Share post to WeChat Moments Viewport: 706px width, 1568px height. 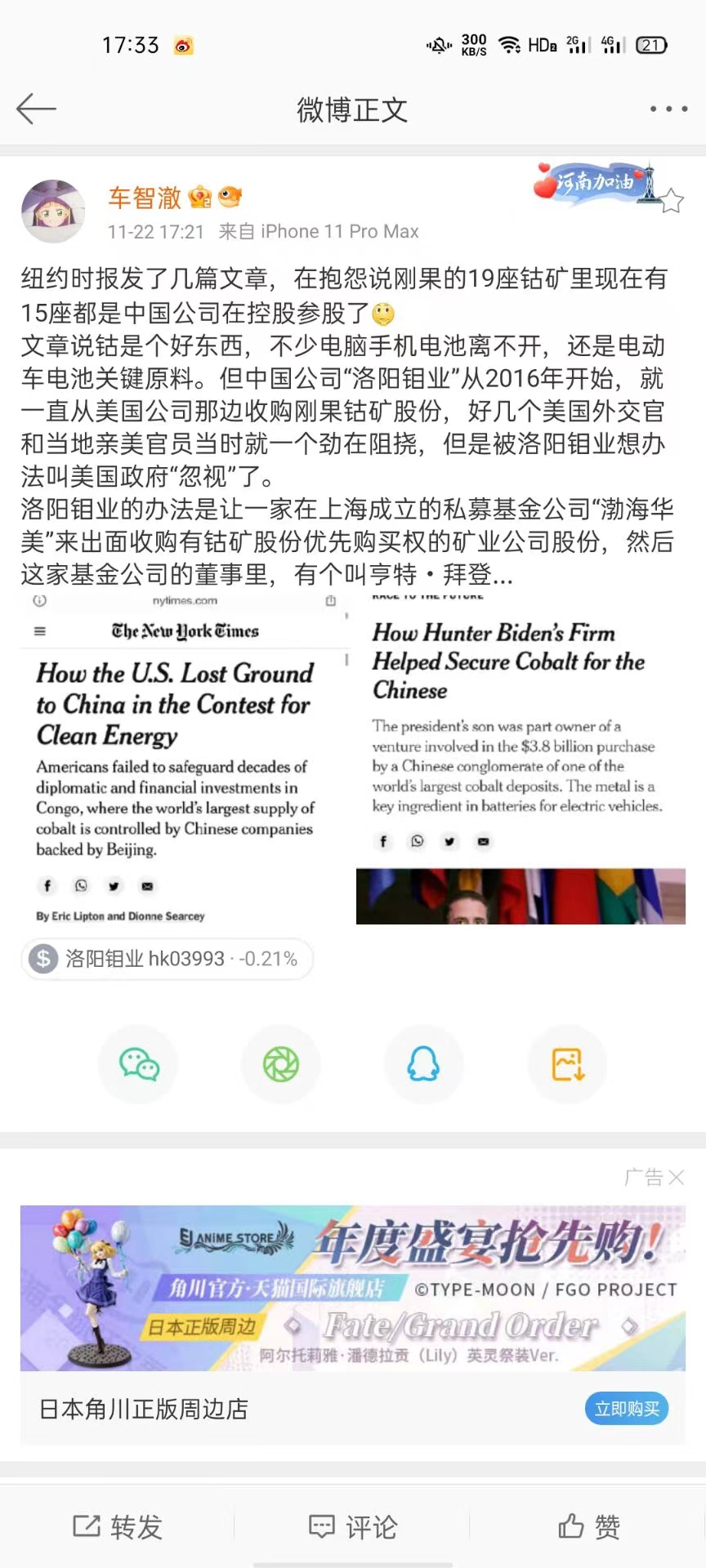[x=281, y=1065]
